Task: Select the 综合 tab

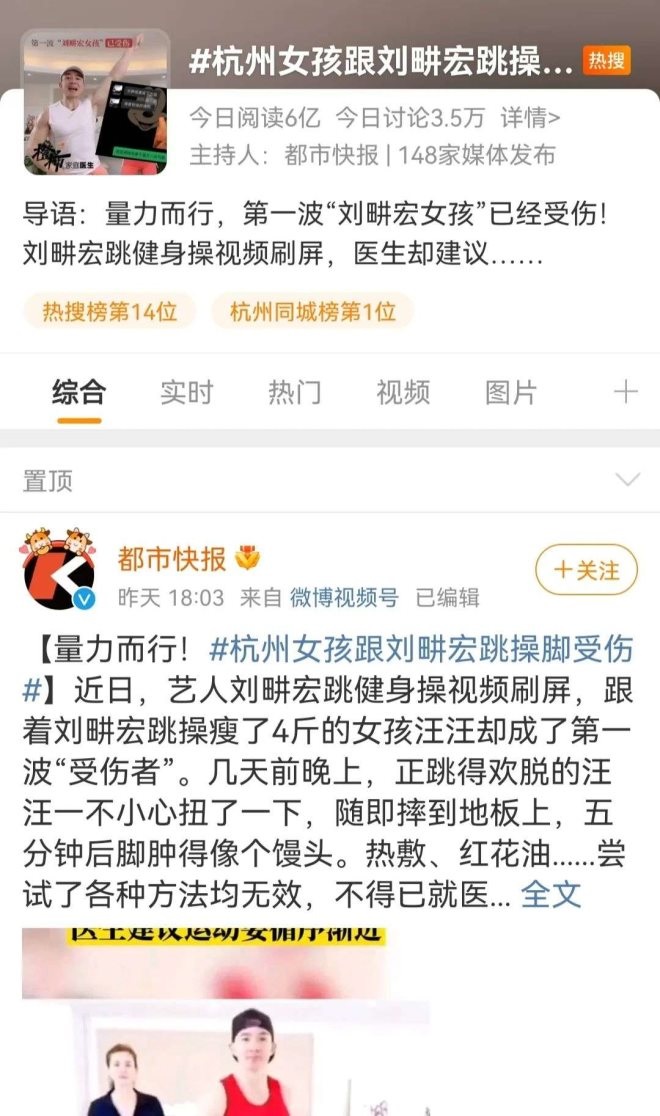Action: pyautogui.click(x=79, y=392)
